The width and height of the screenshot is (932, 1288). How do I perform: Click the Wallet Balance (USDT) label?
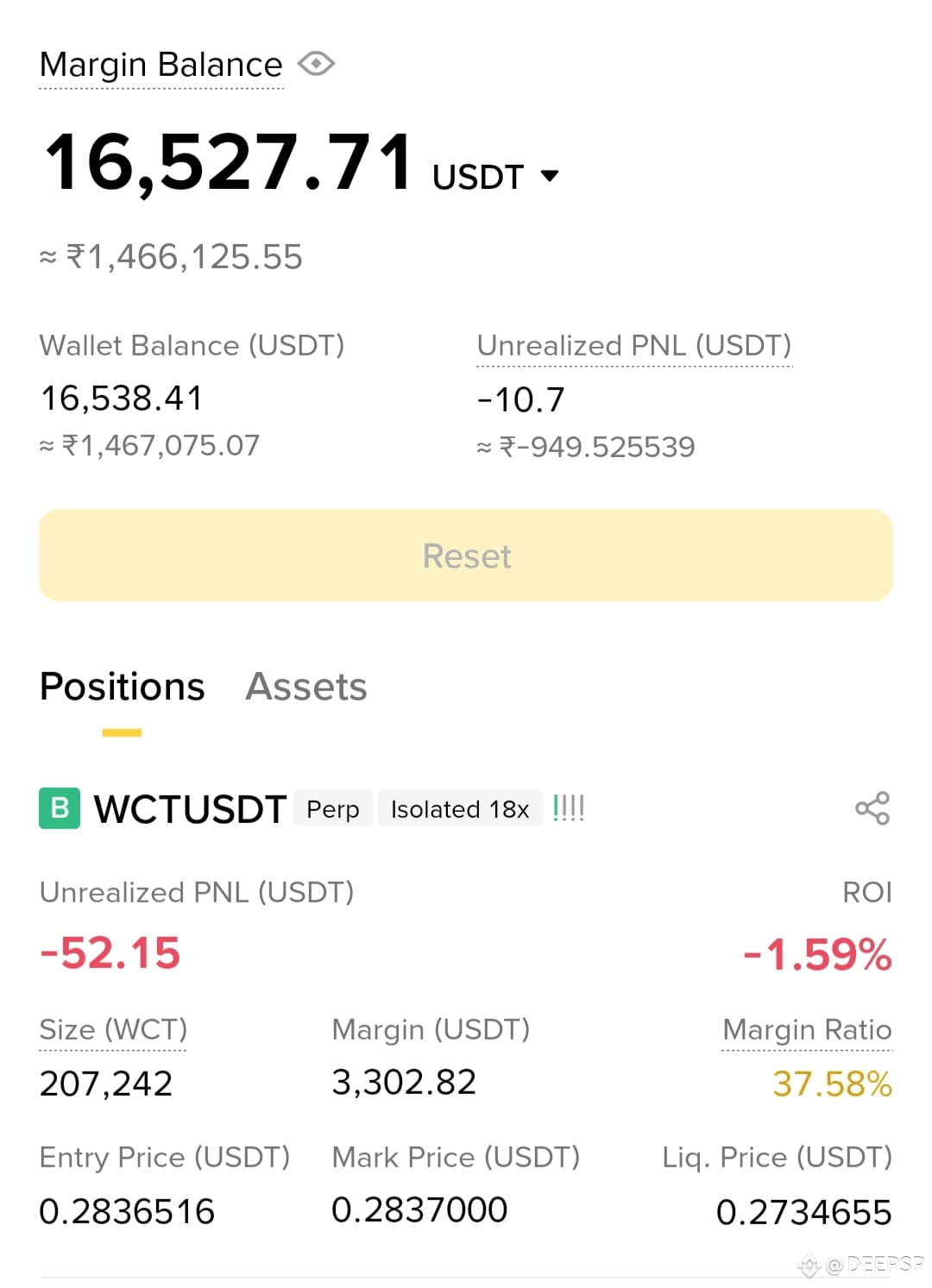192,345
